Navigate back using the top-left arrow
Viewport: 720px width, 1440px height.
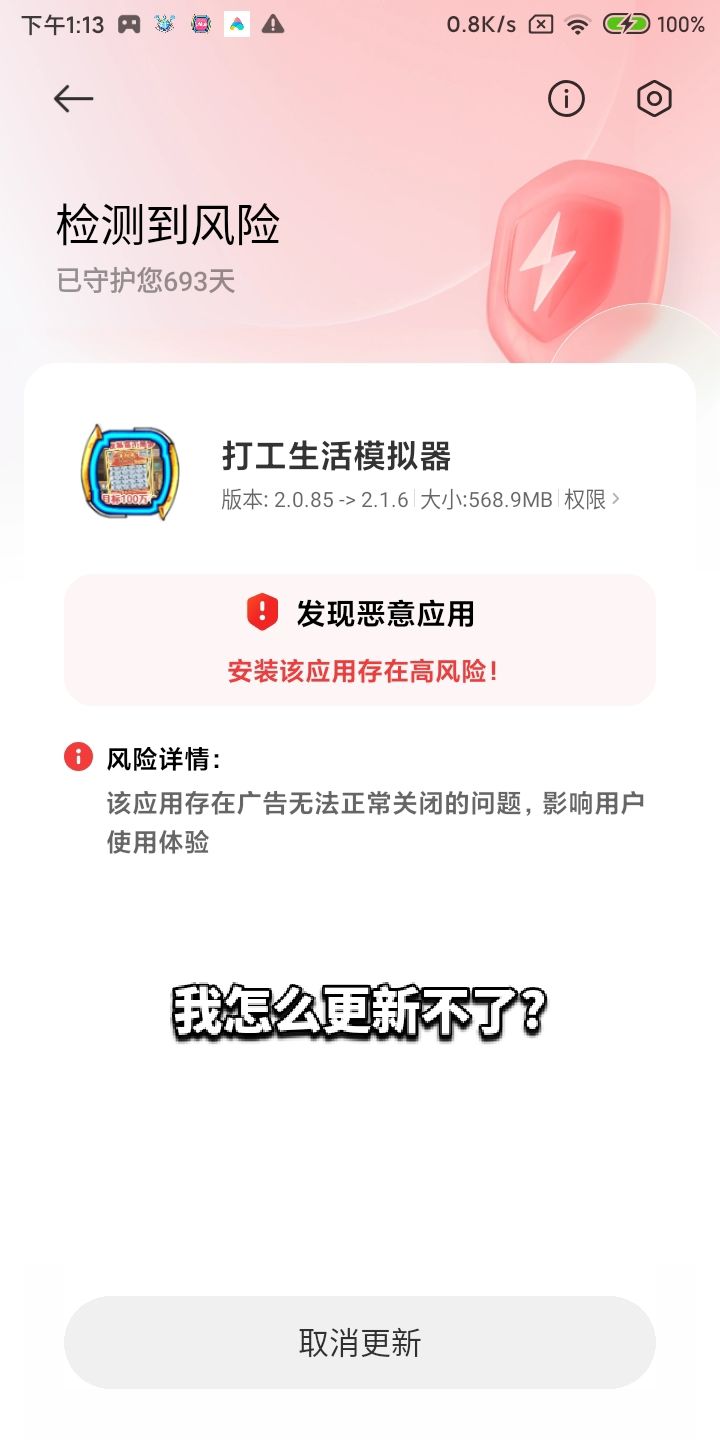(x=72, y=99)
